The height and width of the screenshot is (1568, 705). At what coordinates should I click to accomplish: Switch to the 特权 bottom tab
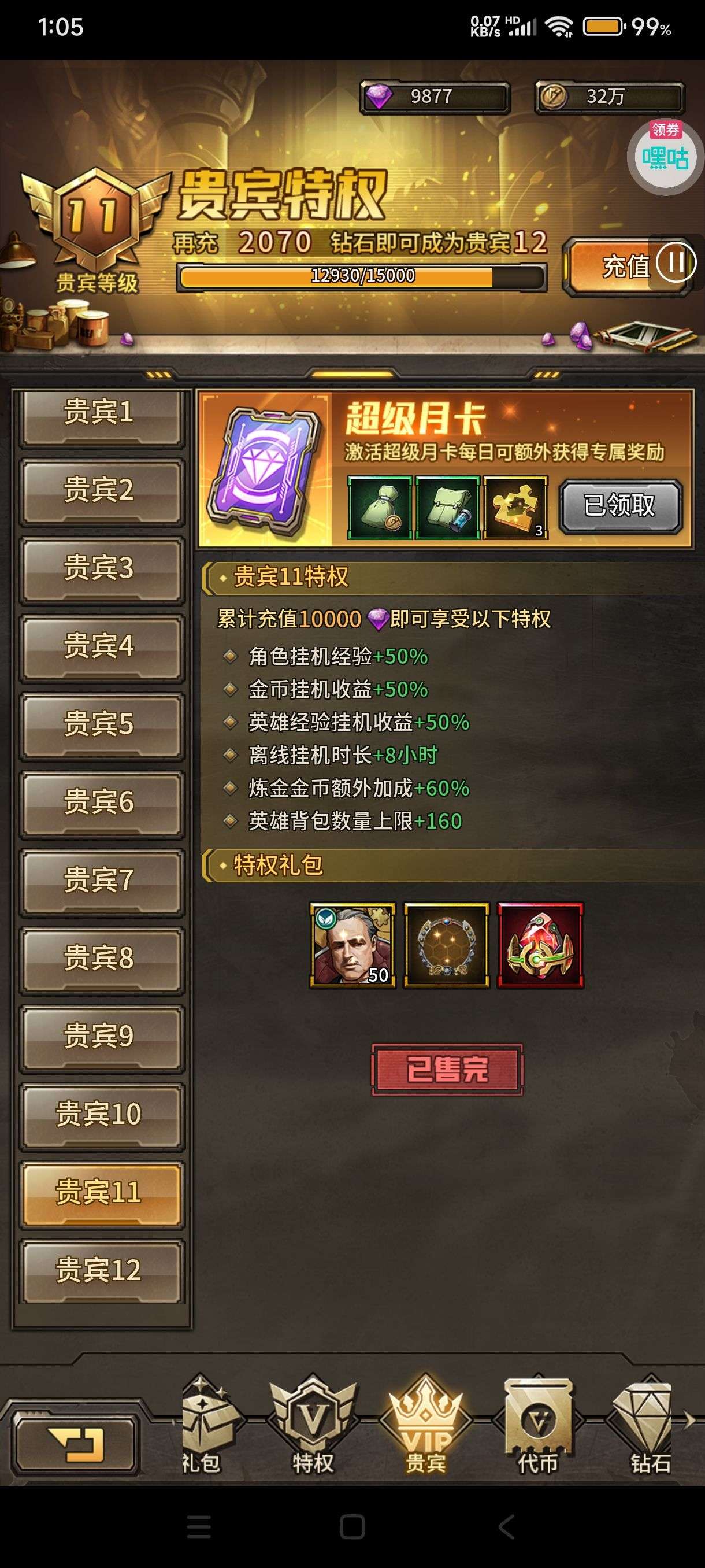[313, 1426]
